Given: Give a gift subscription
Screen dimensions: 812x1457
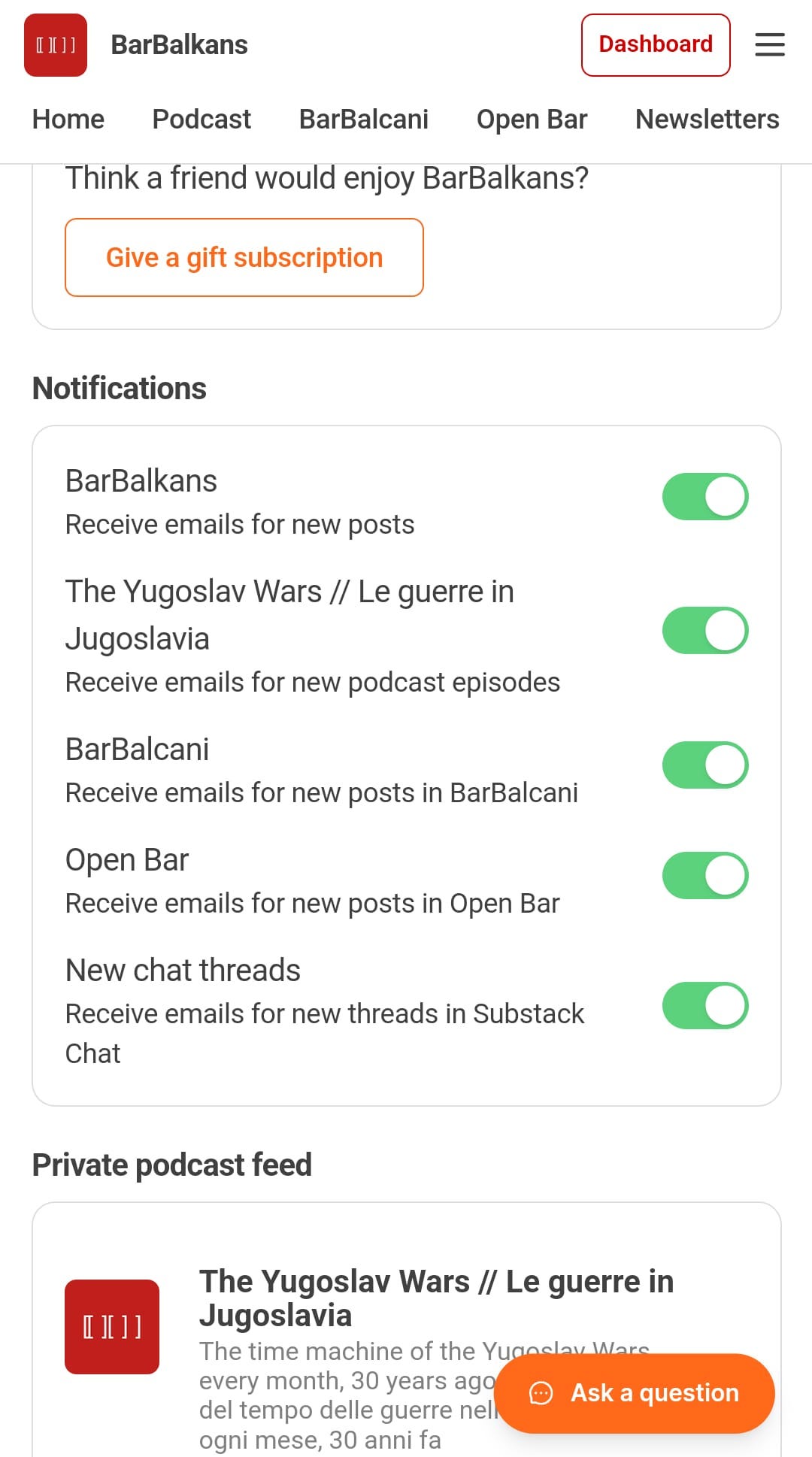Looking at the screenshot, I should 244,258.
